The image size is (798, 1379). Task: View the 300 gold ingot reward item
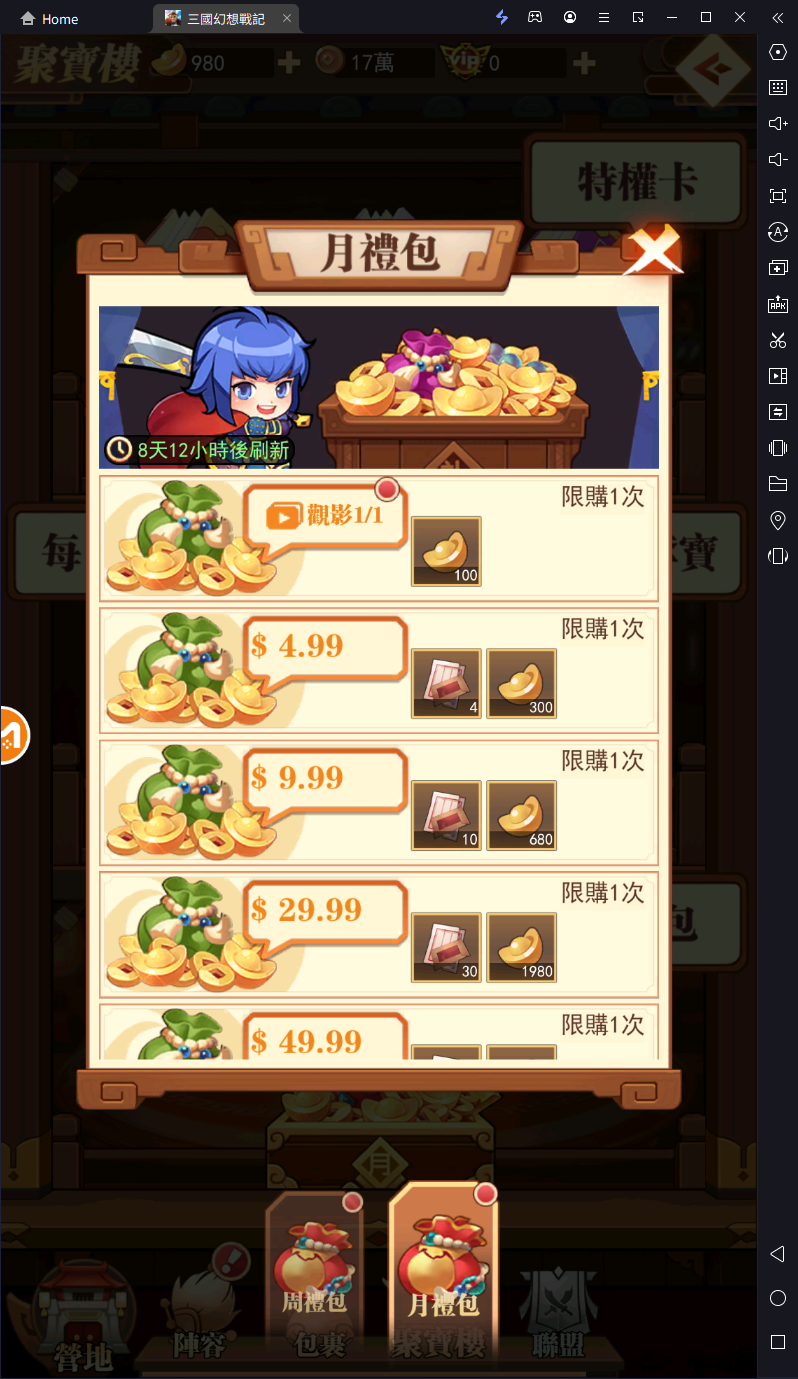tap(522, 683)
